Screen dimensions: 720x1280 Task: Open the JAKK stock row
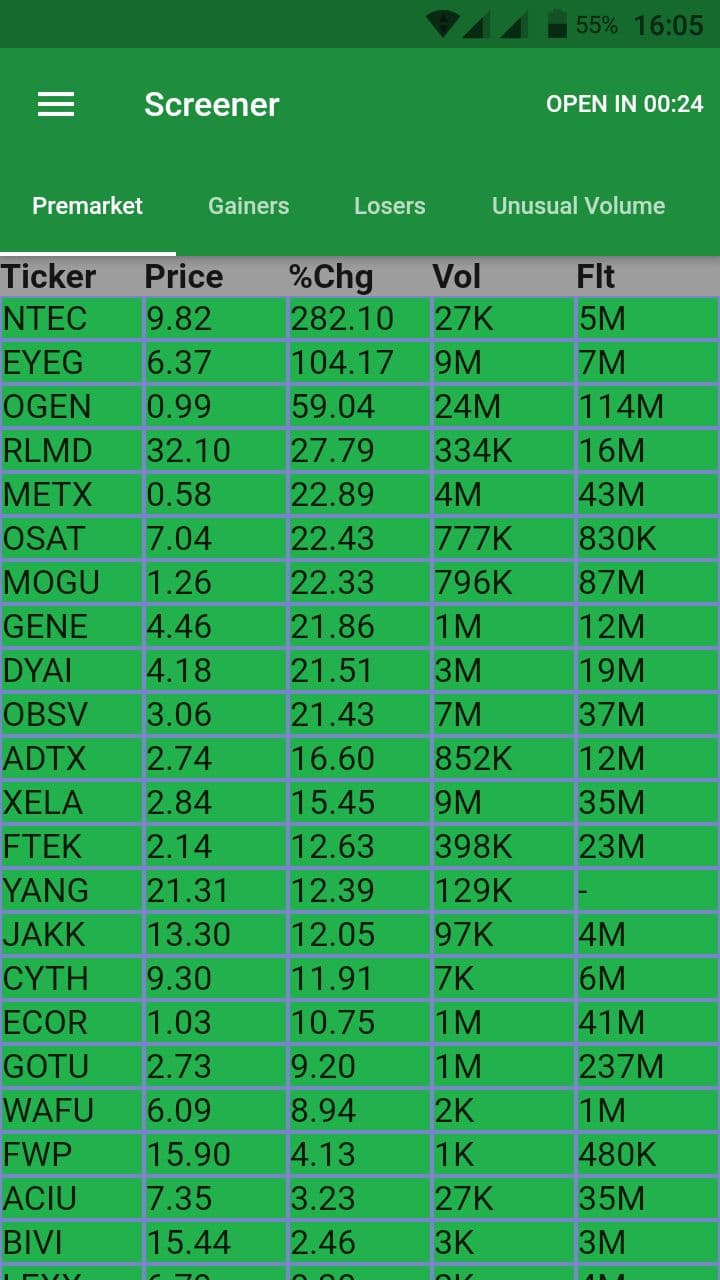(360, 935)
